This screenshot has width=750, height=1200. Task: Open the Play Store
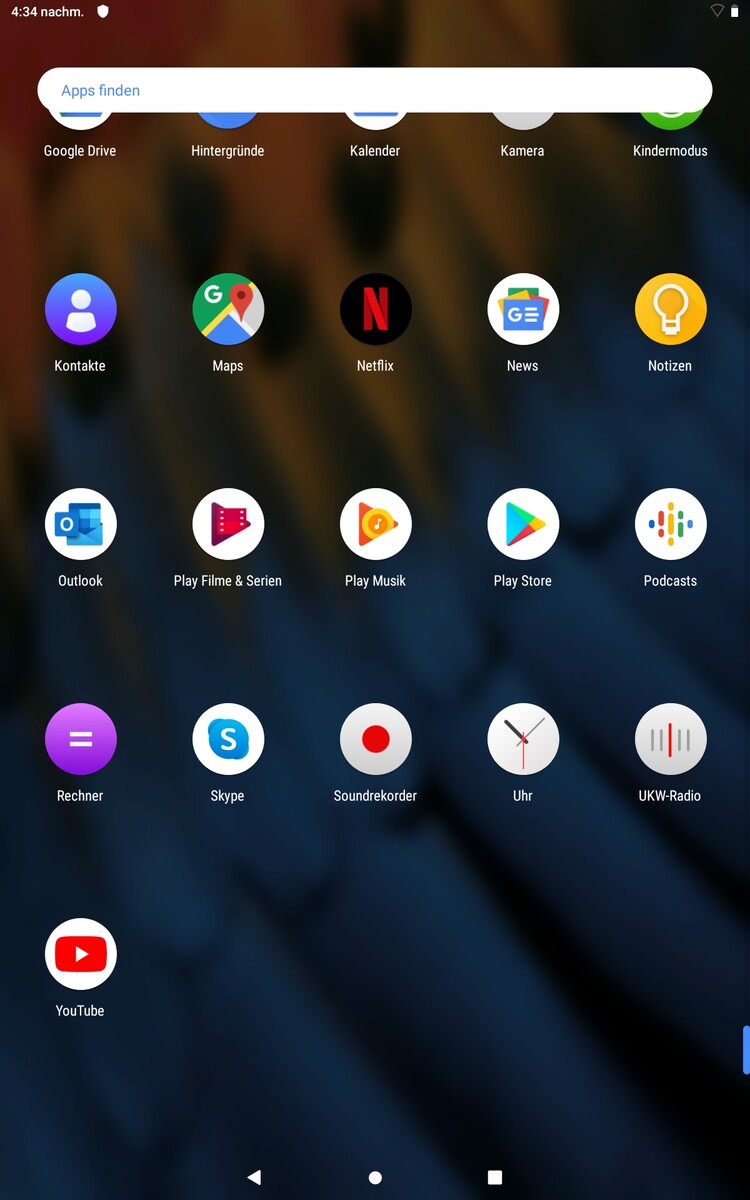(522, 525)
